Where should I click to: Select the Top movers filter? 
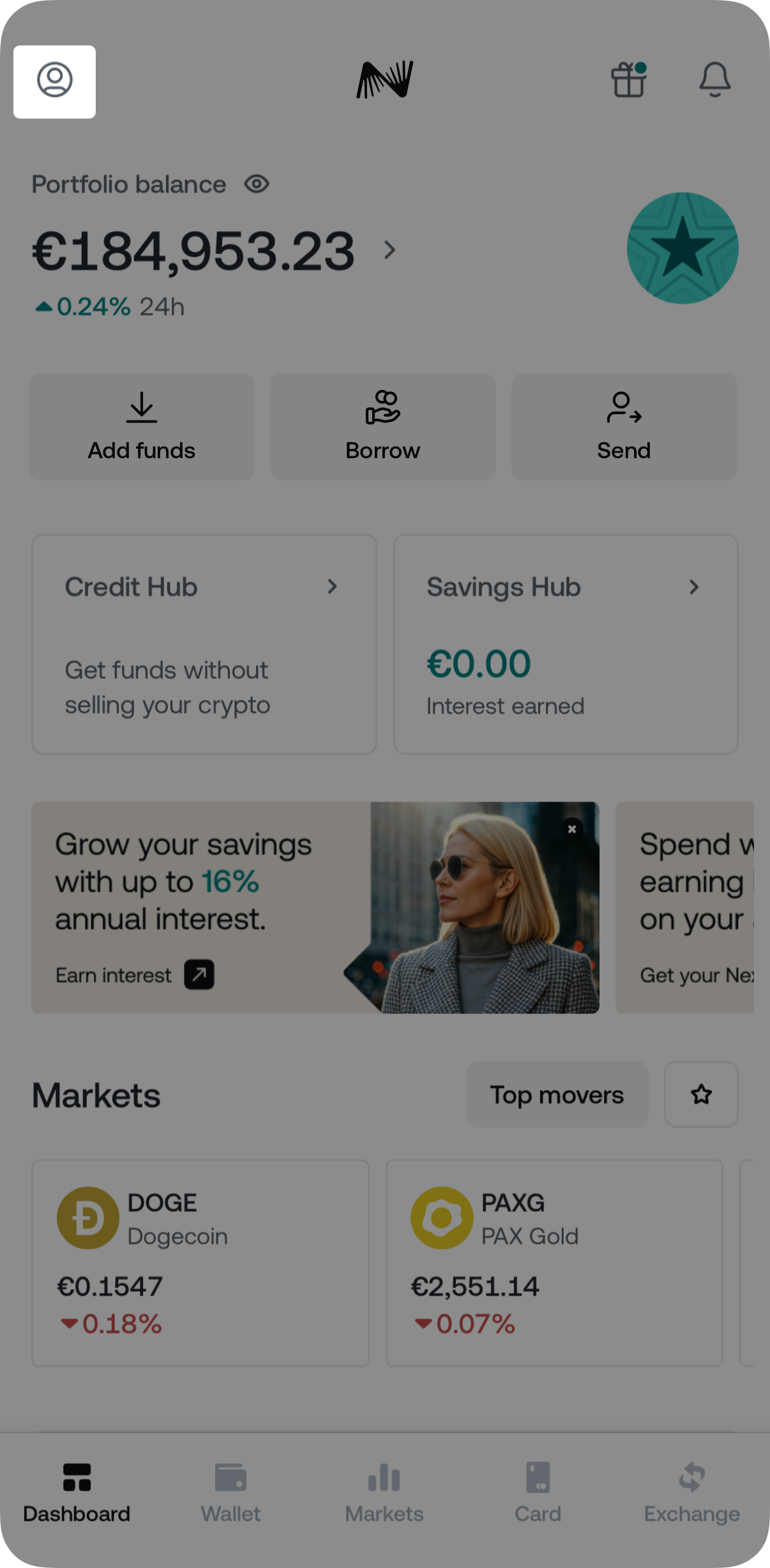tap(557, 1094)
